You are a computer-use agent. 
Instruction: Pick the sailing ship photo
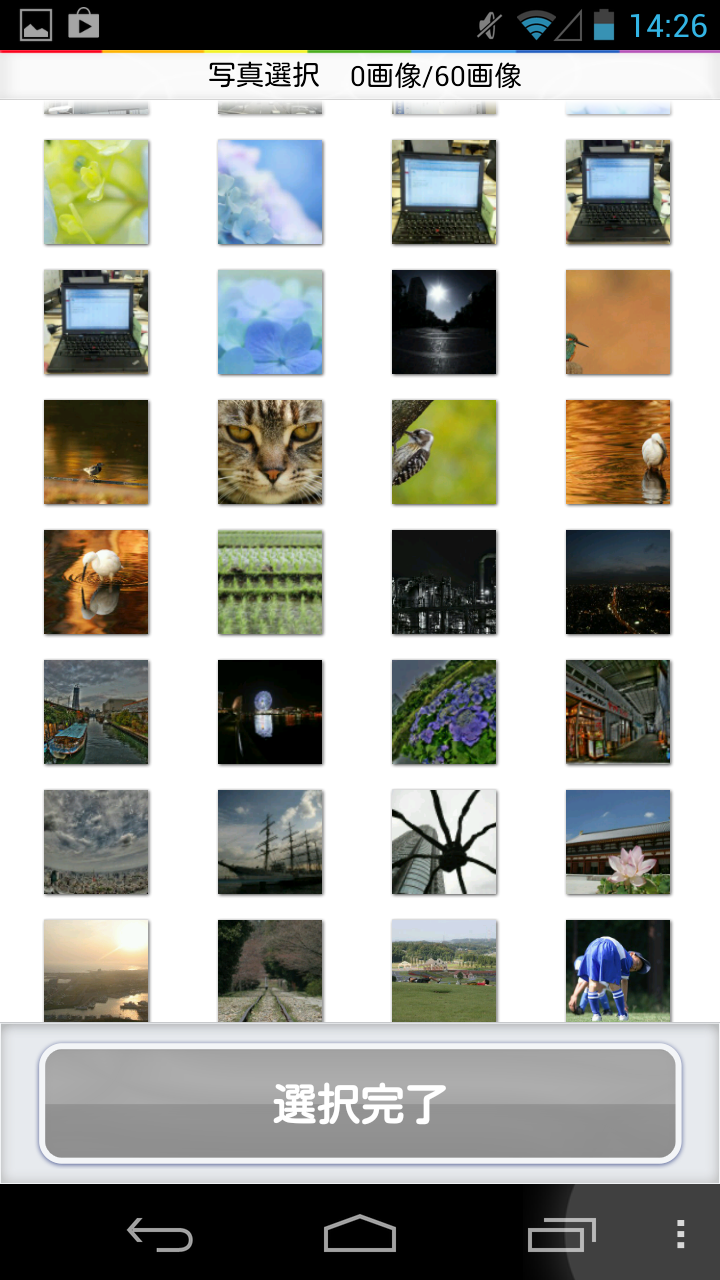point(270,842)
